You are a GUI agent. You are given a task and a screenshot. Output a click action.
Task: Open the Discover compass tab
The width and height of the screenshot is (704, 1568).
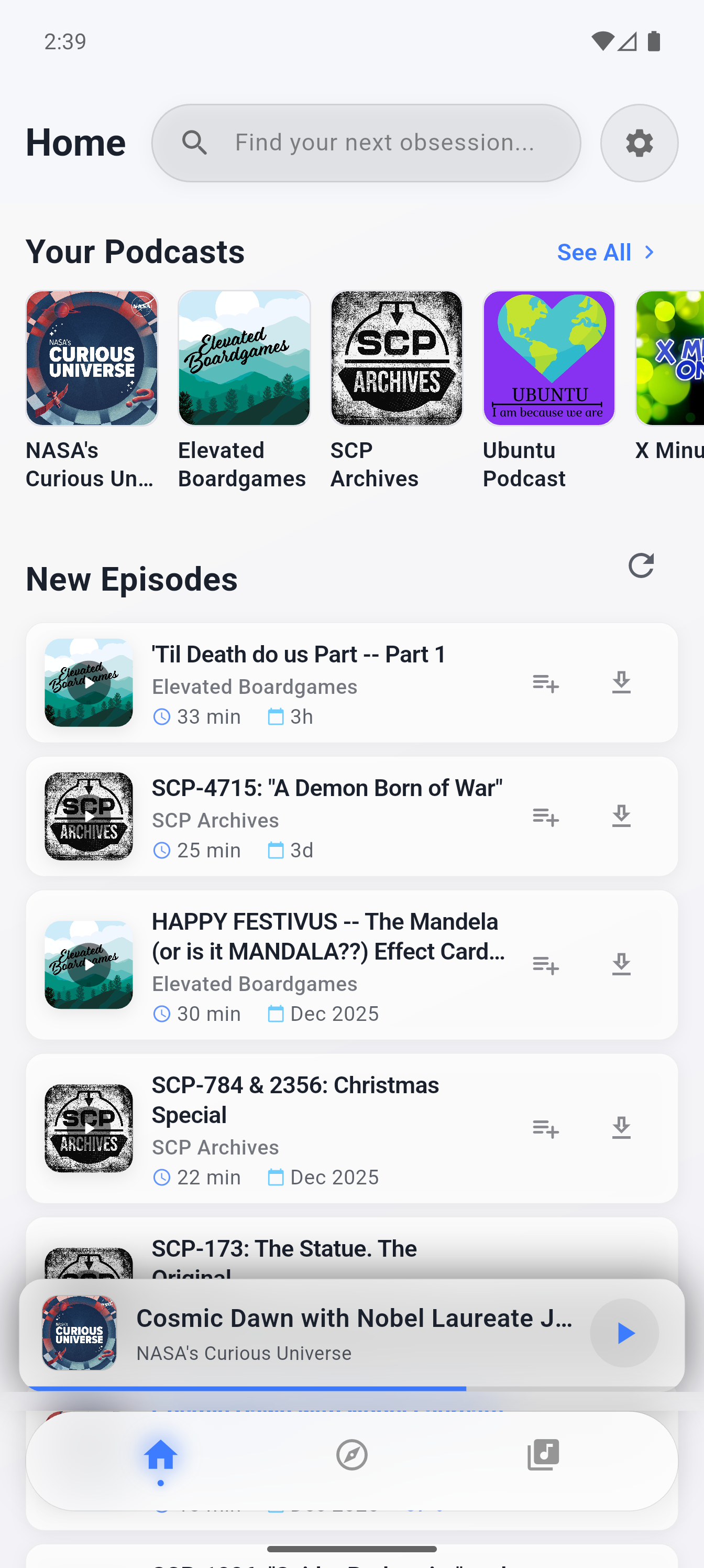tap(351, 1455)
